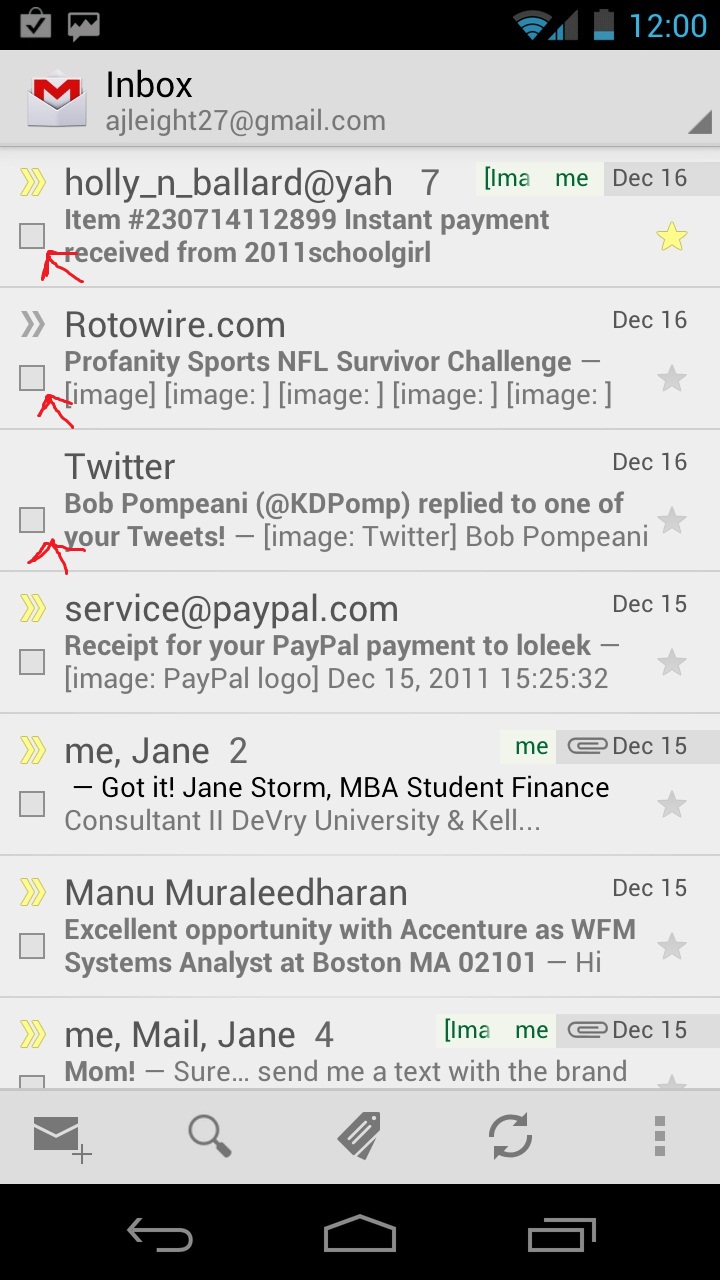The width and height of the screenshot is (720, 1280).
Task: Open the overflow menu
Action: tap(659, 1137)
